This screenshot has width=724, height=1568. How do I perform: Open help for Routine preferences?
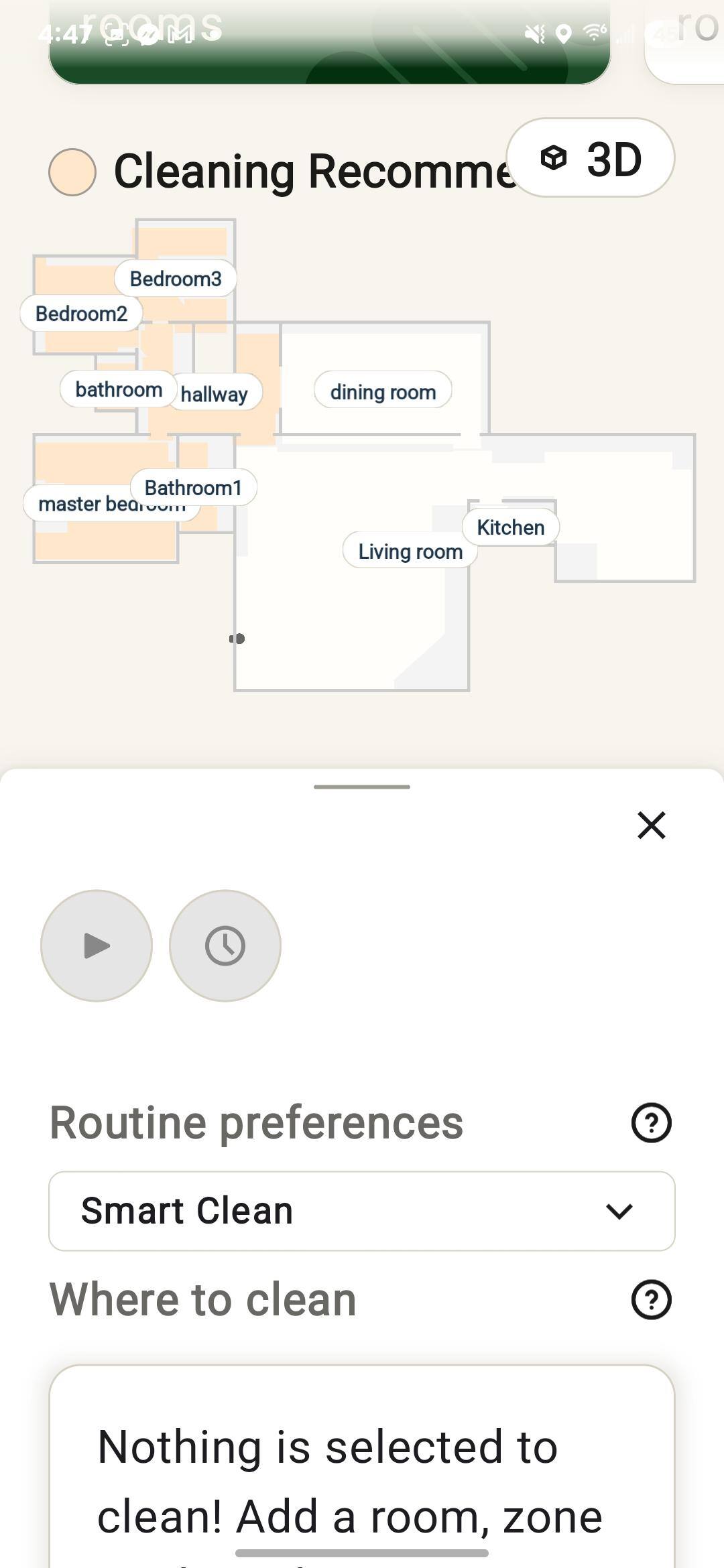tap(651, 1122)
